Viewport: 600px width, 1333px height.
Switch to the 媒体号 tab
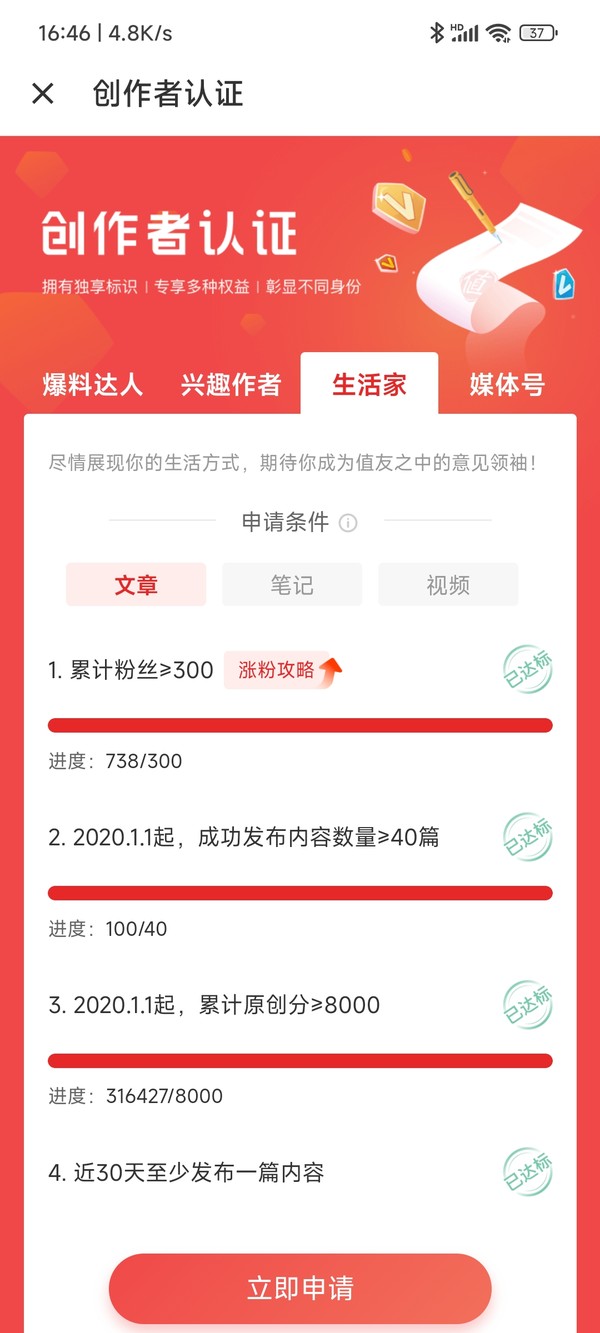507,385
